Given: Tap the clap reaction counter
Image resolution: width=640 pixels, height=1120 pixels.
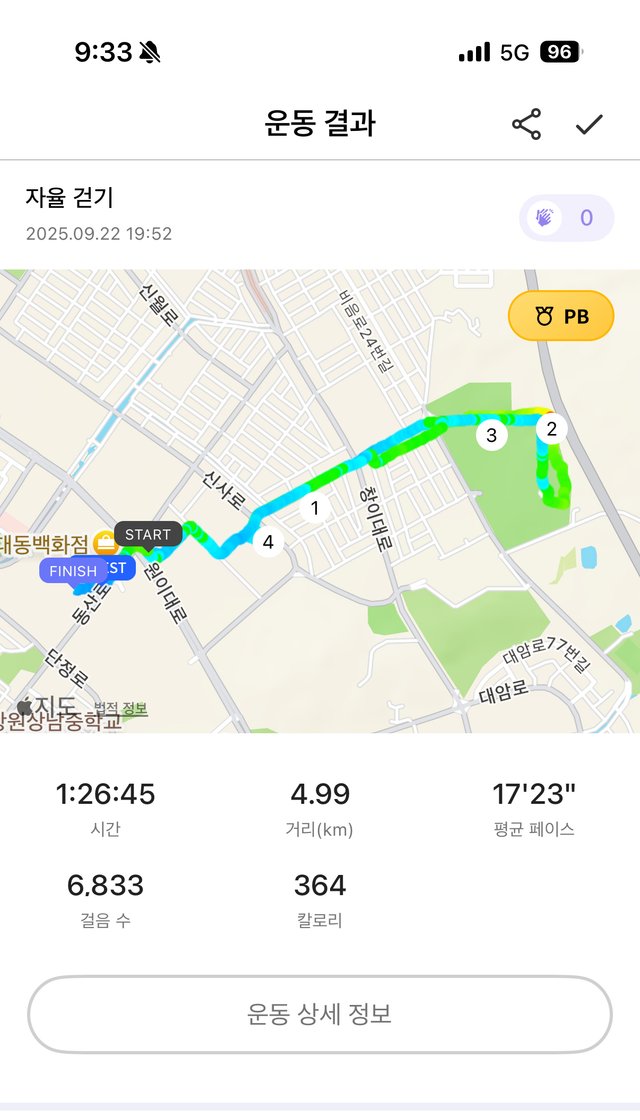Looking at the screenshot, I should tap(565, 218).
